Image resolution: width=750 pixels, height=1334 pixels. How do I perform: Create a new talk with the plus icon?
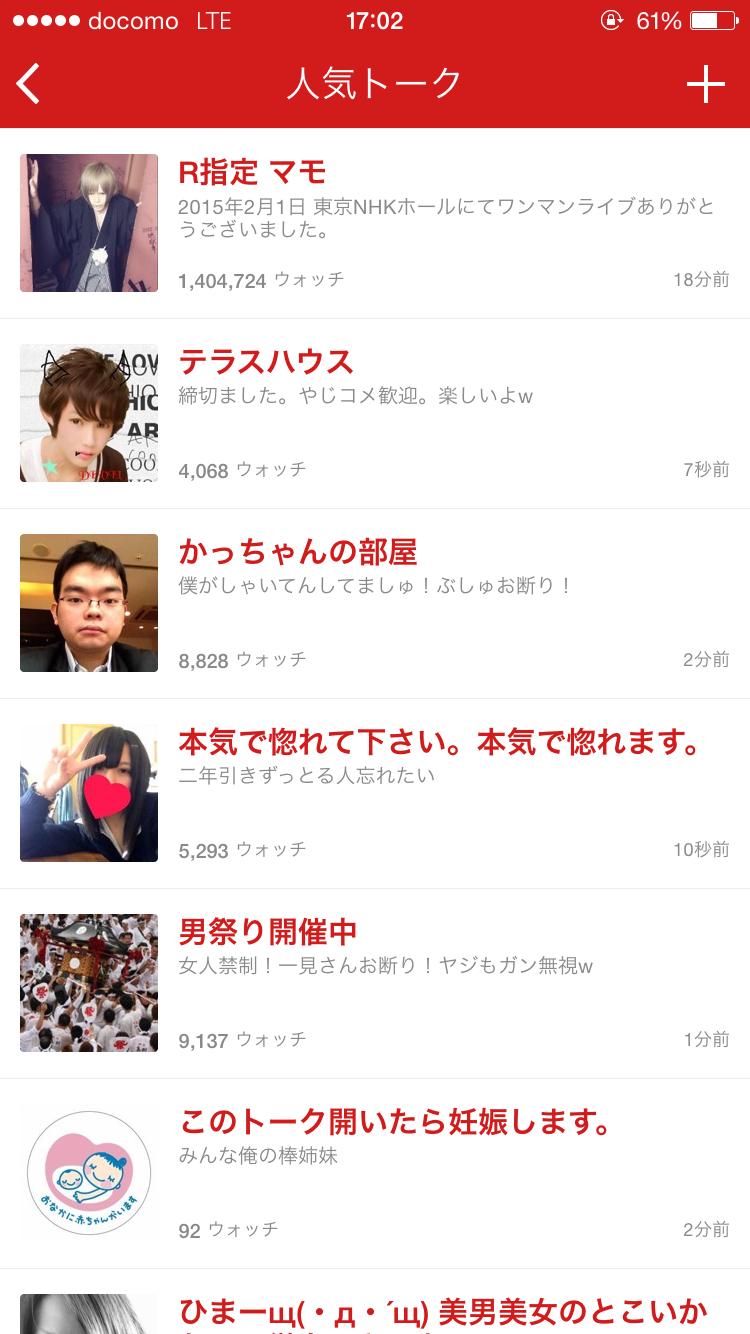(705, 85)
